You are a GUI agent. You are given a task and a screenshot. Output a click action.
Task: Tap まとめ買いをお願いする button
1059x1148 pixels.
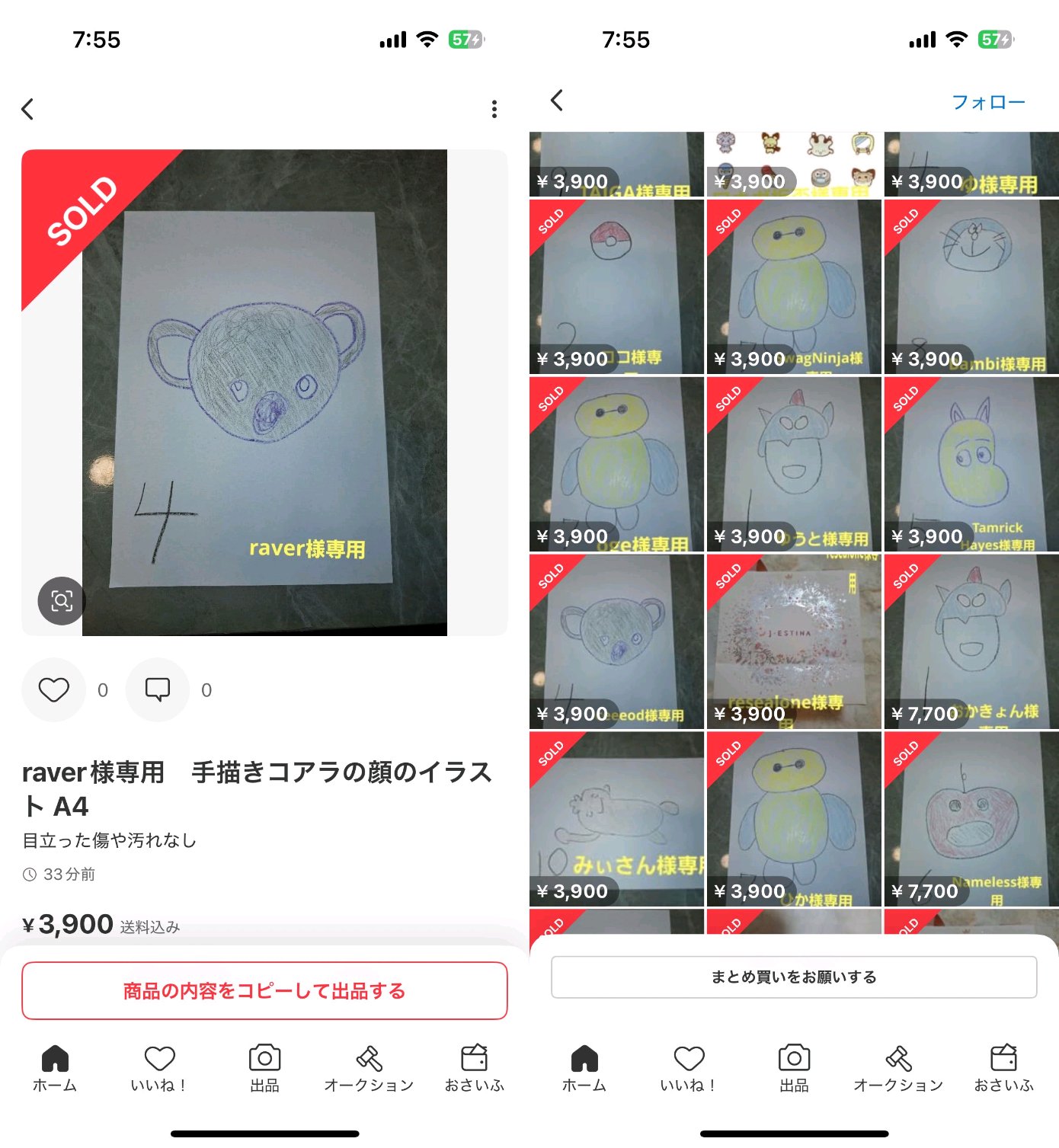pos(793,977)
